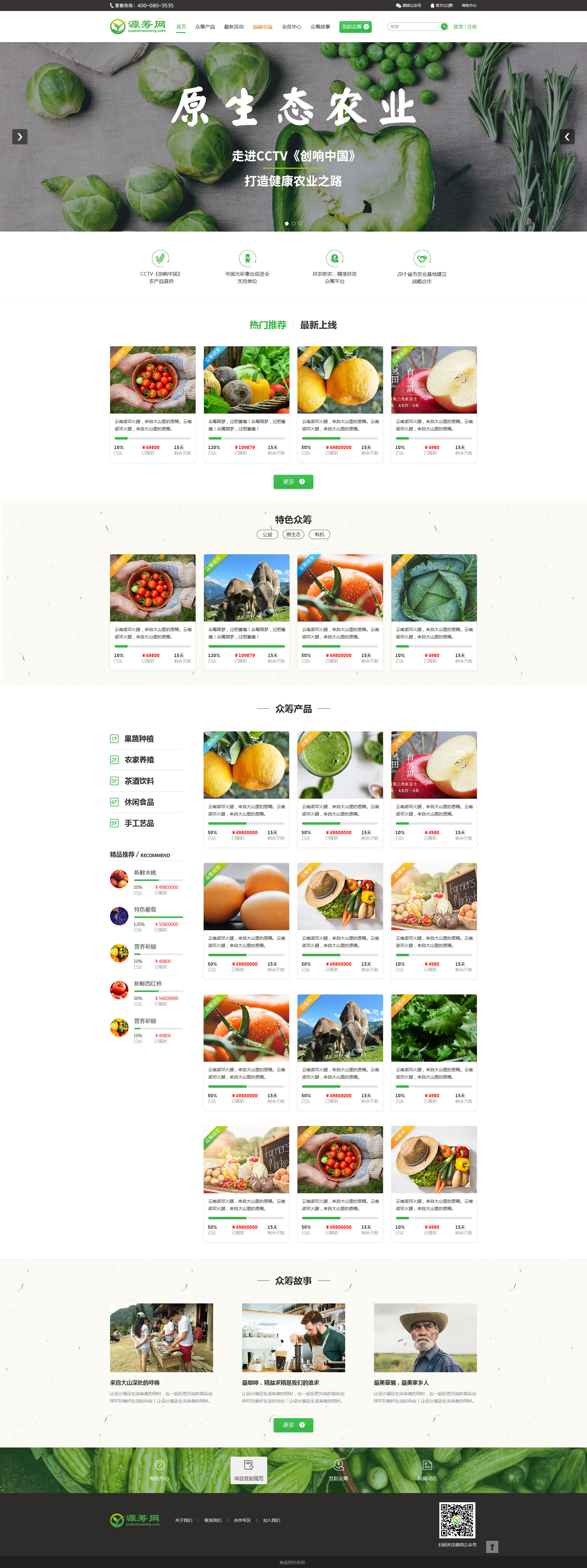Screen dimensions: 587x1568
Task: Go to 会员中心 in the top menu
Action: pos(291,27)
